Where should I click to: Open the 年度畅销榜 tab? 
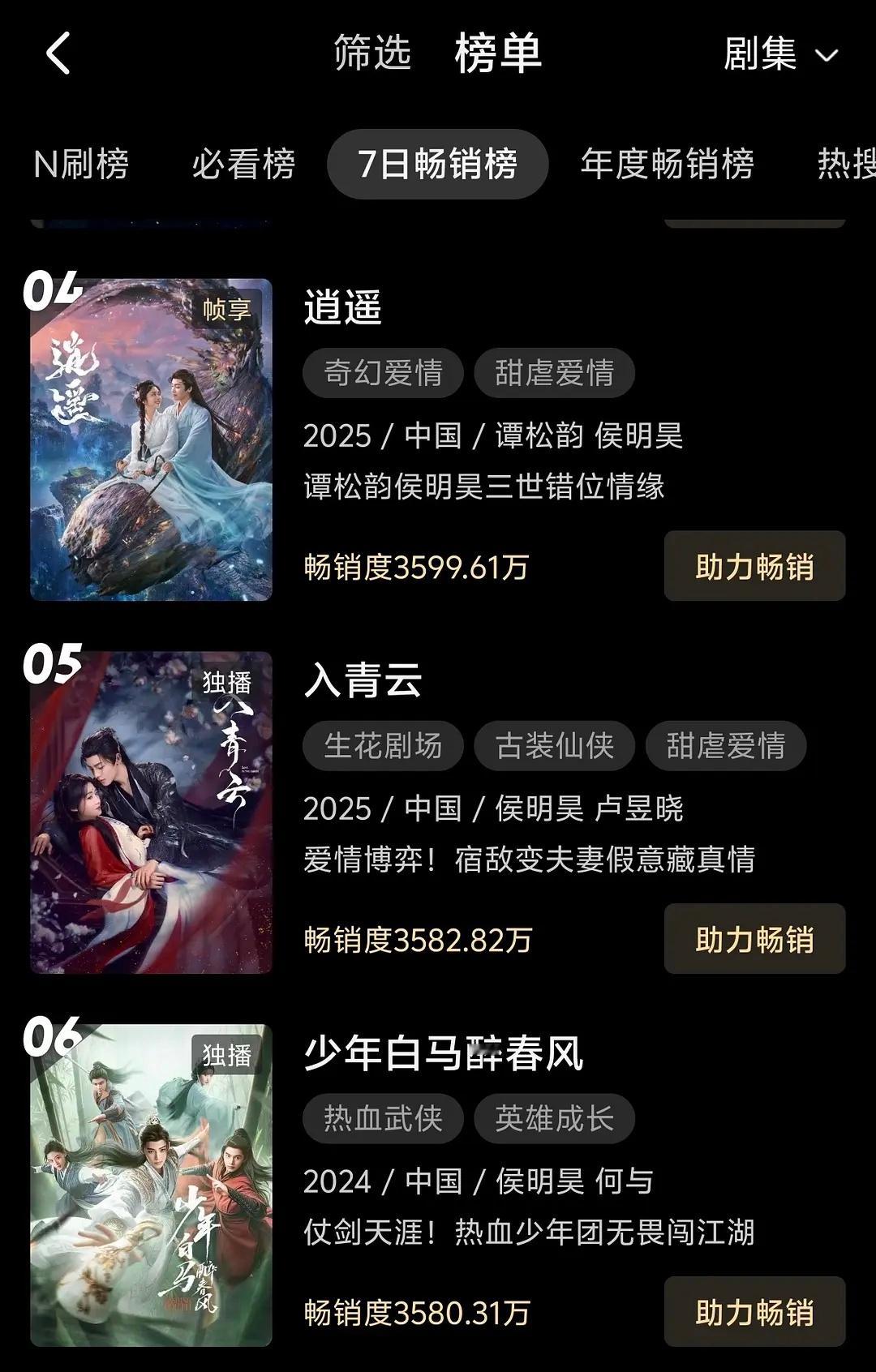pos(667,164)
